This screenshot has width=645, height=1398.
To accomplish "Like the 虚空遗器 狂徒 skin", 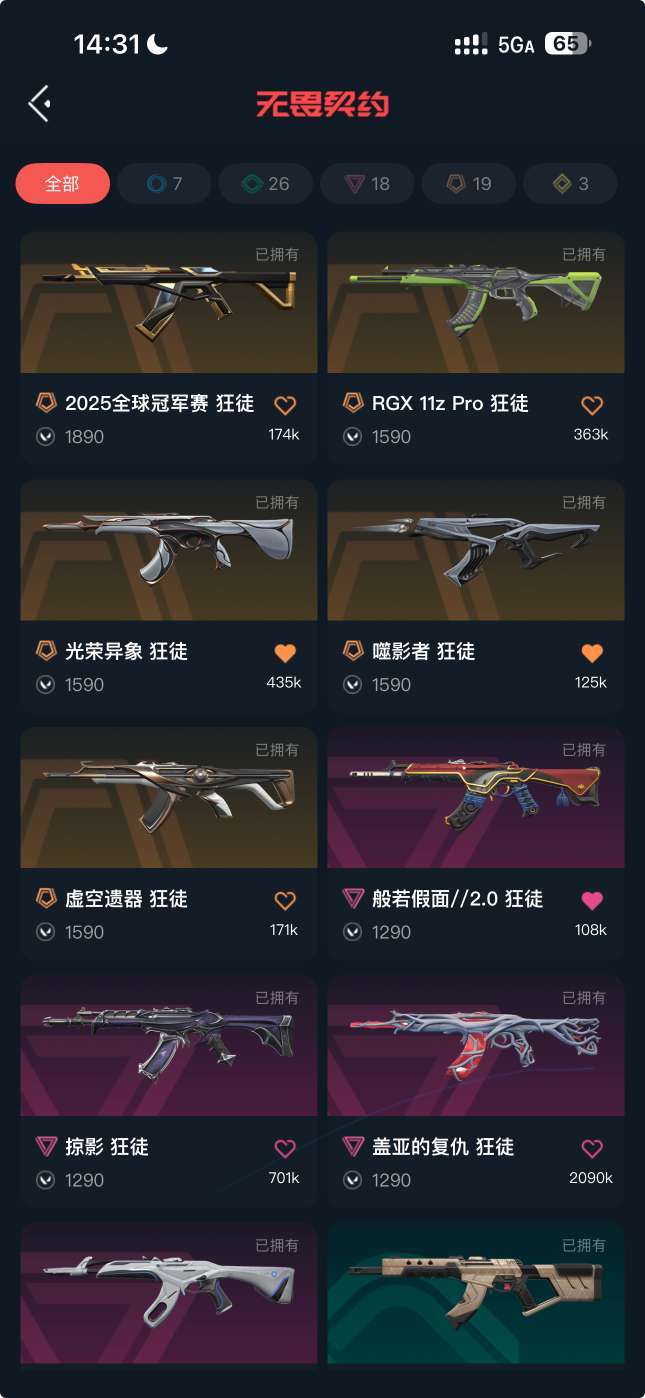I will pyautogui.click(x=285, y=901).
